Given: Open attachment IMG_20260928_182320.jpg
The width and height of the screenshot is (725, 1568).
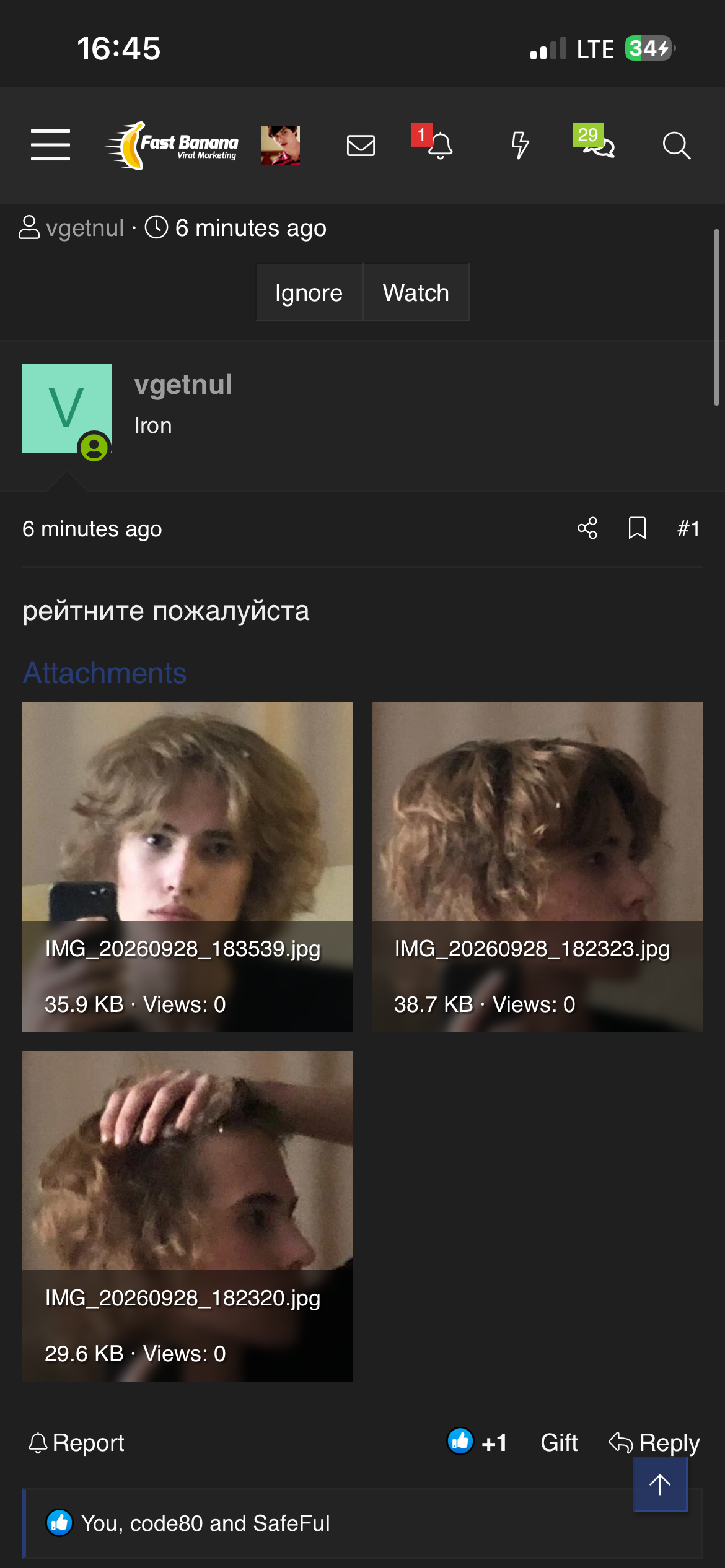Looking at the screenshot, I should [x=188, y=1216].
